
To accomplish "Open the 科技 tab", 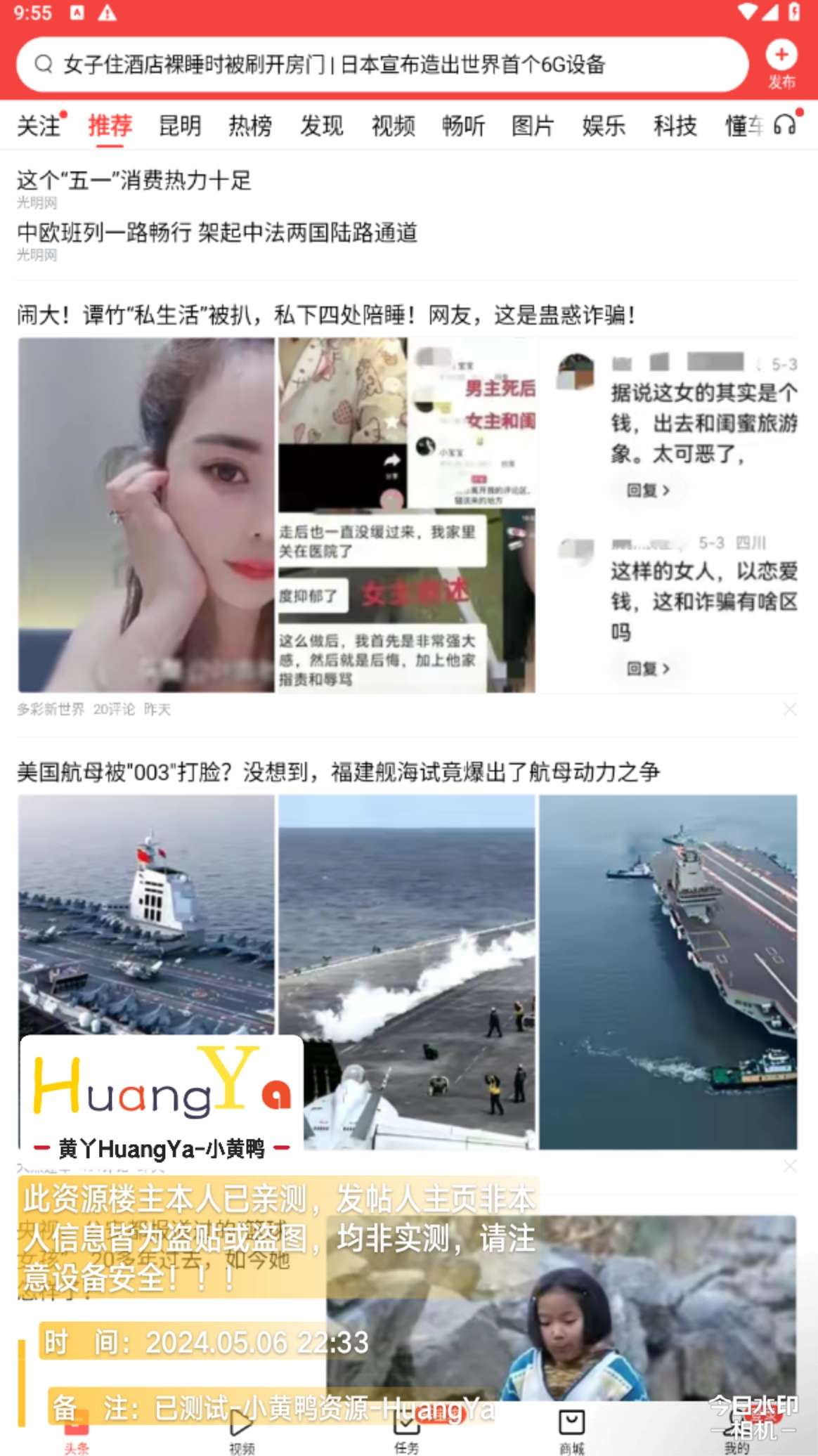I will (x=675, y=126).
